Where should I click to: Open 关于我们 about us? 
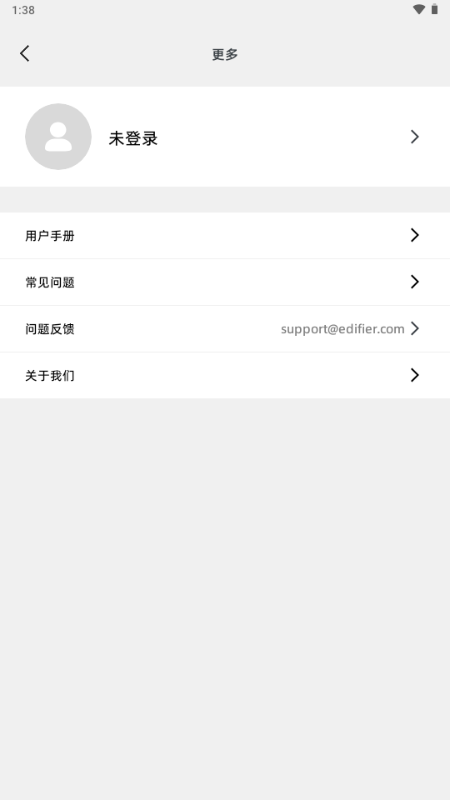(x=225, y=376)
